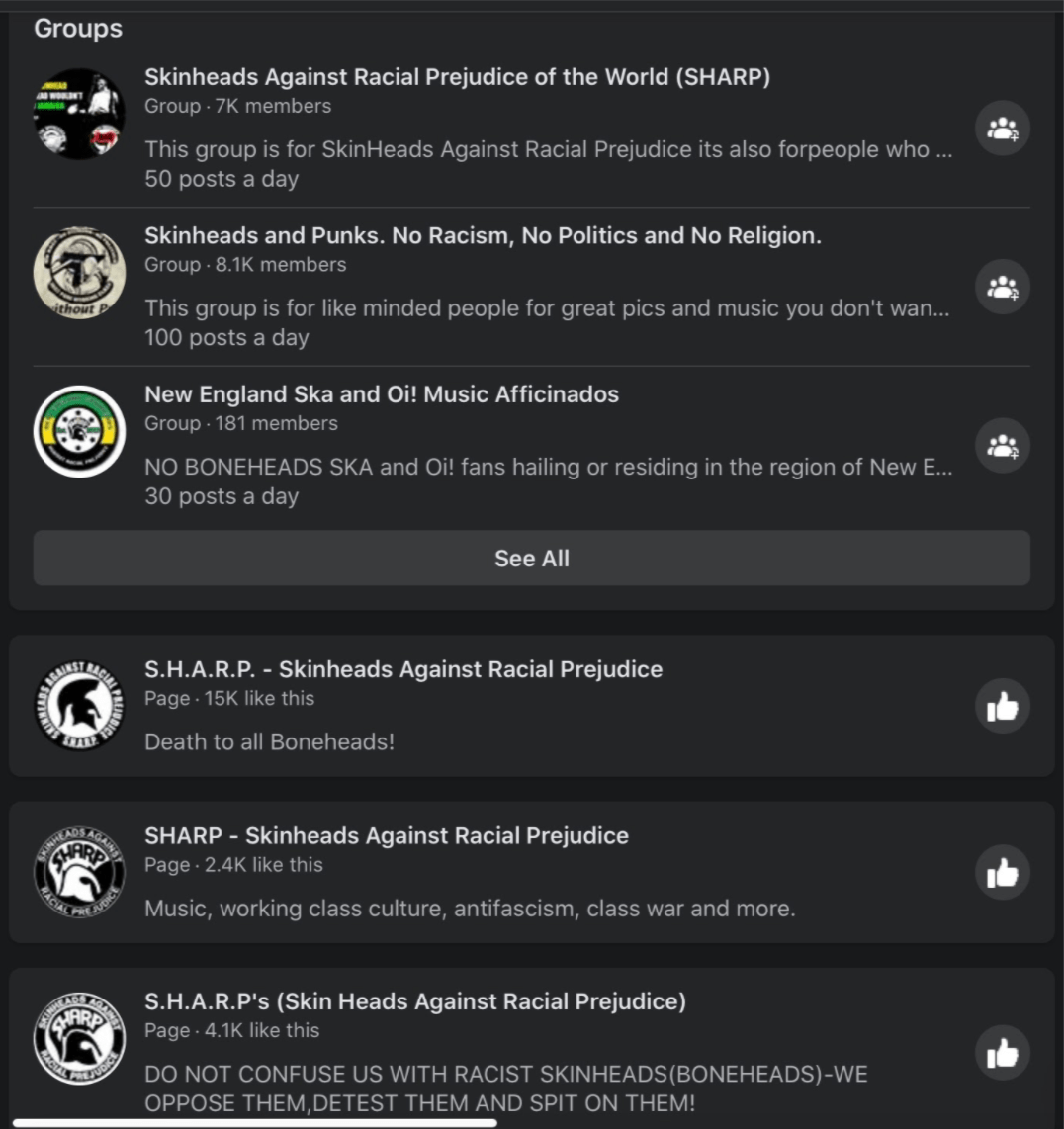This screenshot has width=1064, height=1129.
Task: Open Skinheads and Punks No Racism group
Action: coord(483,236)
